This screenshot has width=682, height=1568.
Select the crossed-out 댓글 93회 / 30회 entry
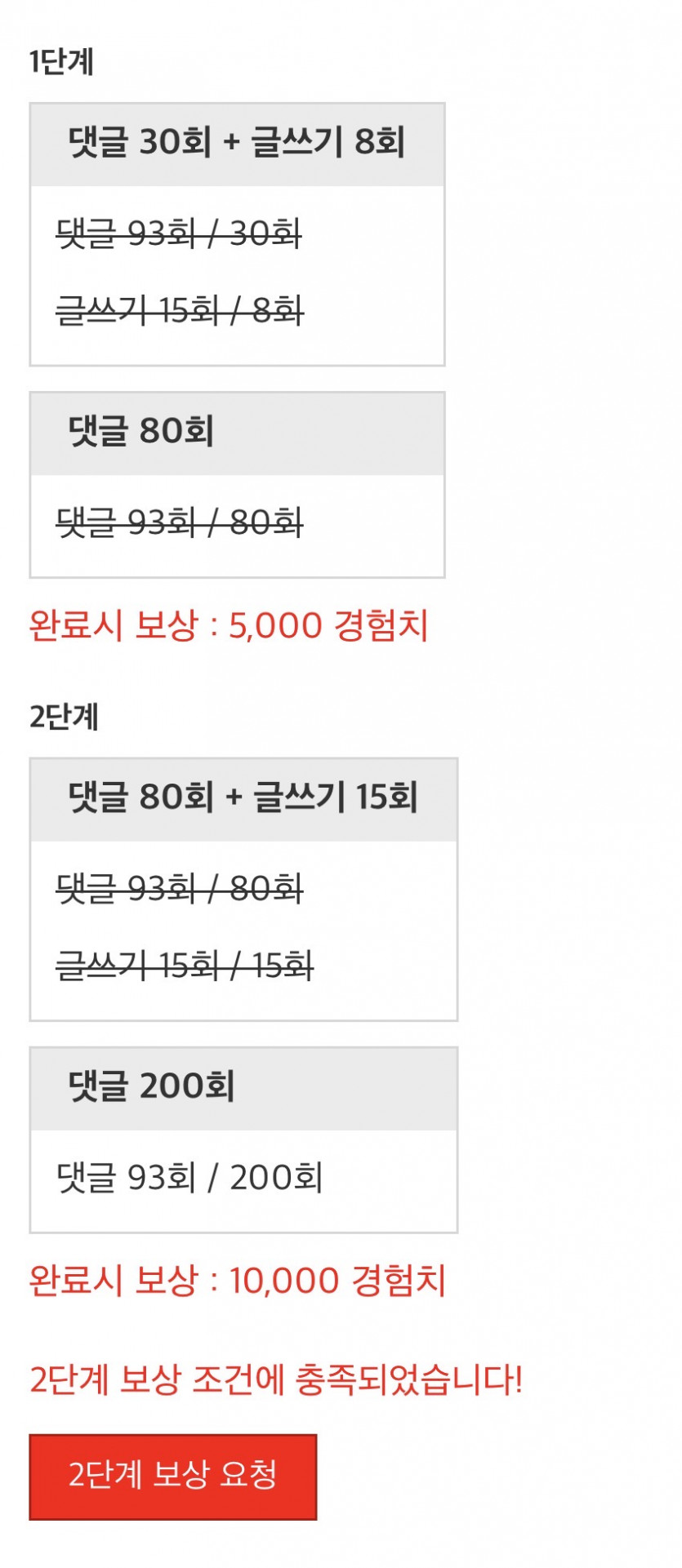(177, 234)
